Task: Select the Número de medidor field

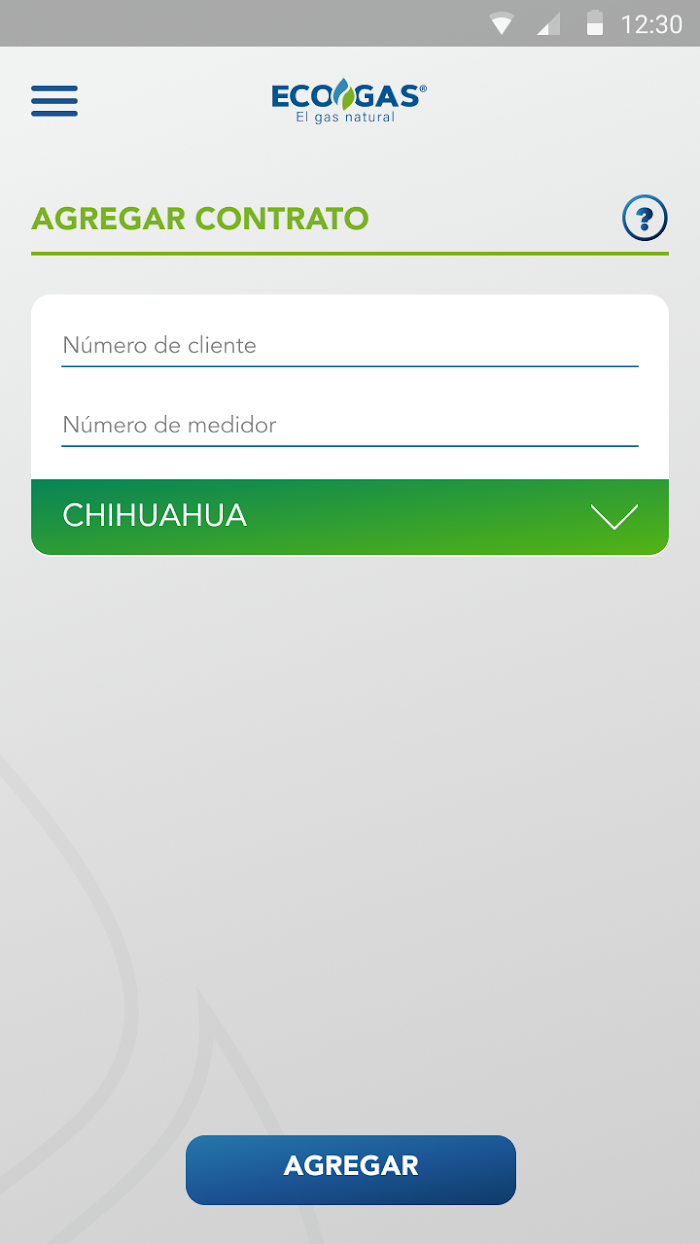Action: click(x=350, y=426)
